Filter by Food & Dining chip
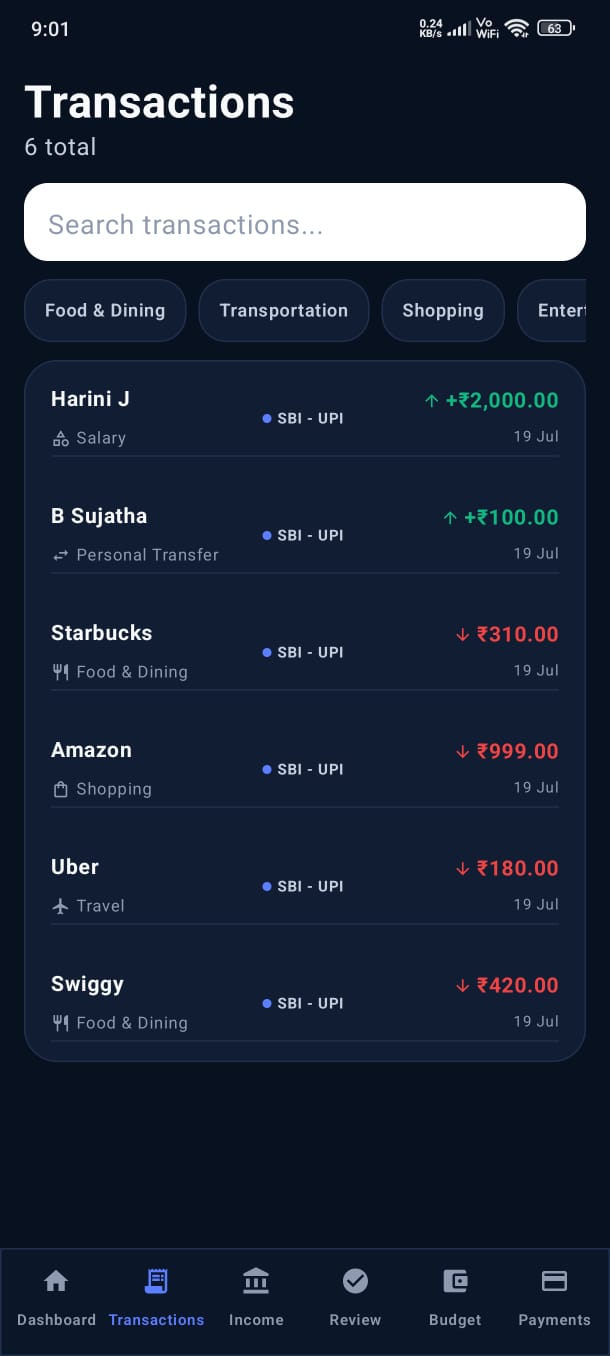The width and height of the screenshot is (610, 1356). [x=105, y=310]
